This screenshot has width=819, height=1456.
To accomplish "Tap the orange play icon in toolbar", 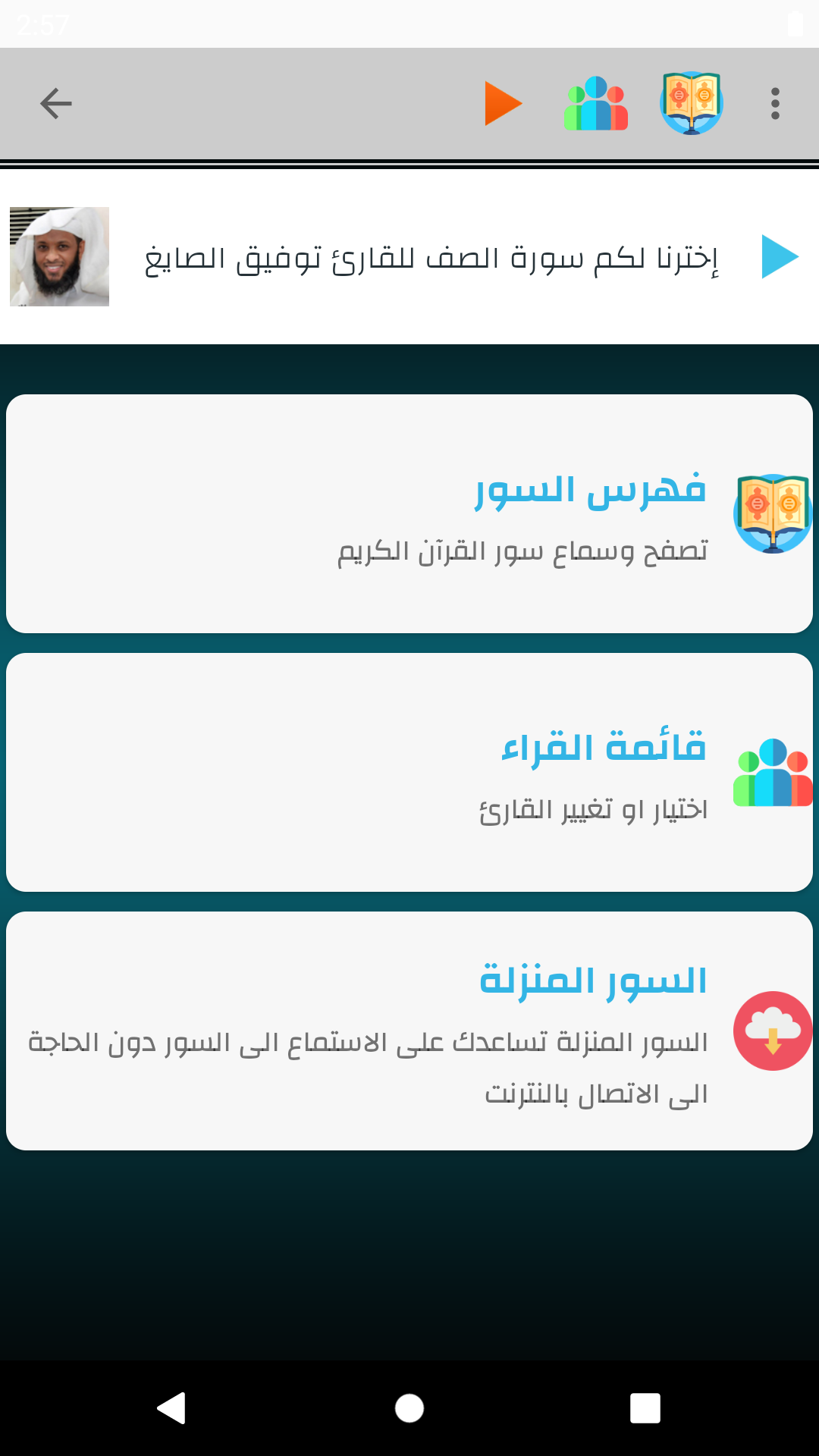I will pos(503,104).
